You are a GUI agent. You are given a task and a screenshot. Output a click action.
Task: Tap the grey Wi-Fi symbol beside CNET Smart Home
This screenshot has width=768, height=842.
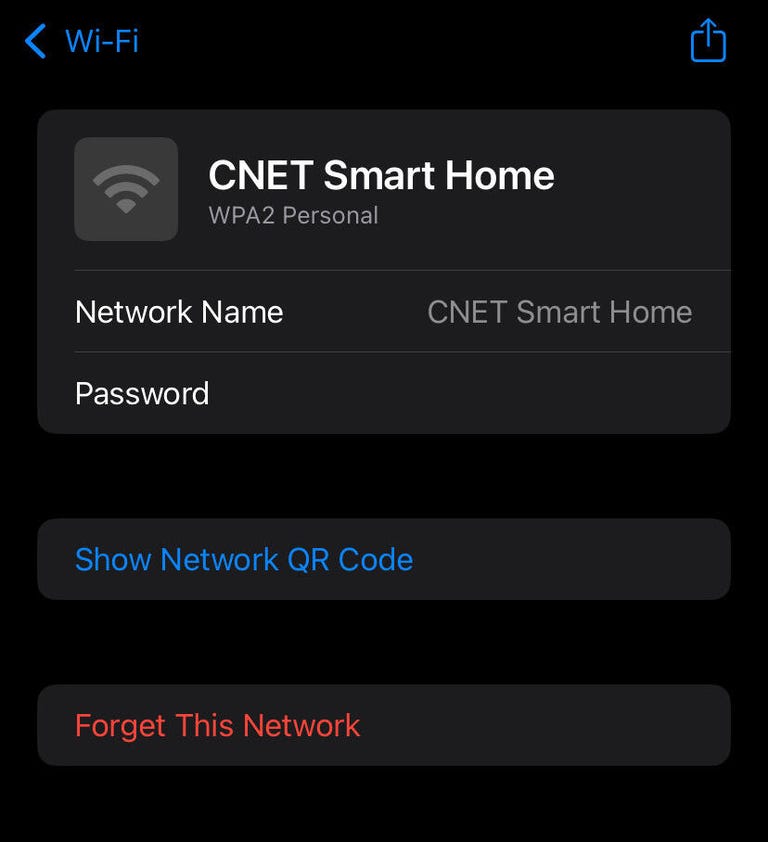click(x=126, y=189)
